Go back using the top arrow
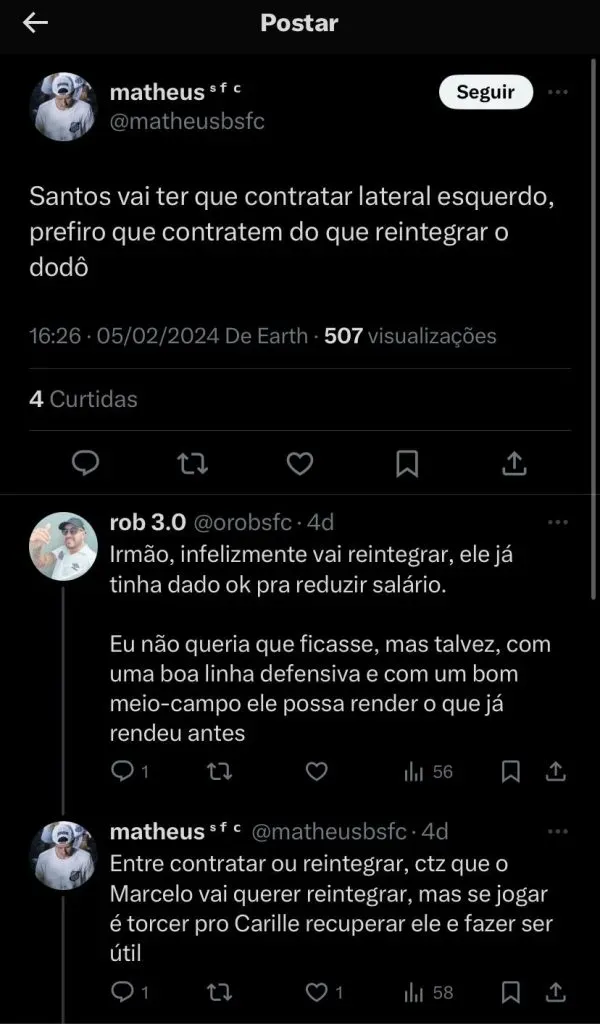This screenshot has height=1024, width=600. pos(35,23)
